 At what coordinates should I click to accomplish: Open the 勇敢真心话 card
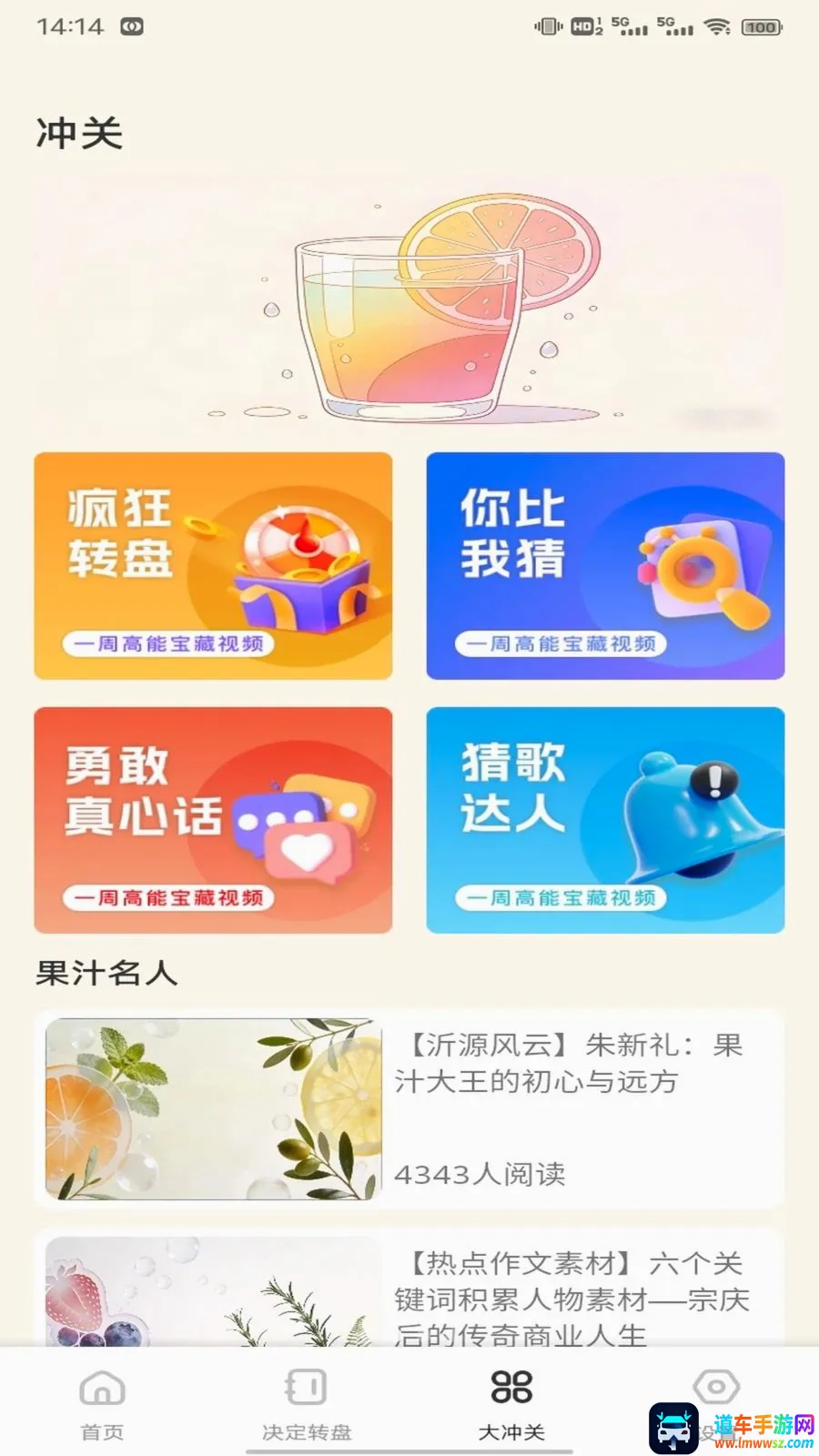213,820
